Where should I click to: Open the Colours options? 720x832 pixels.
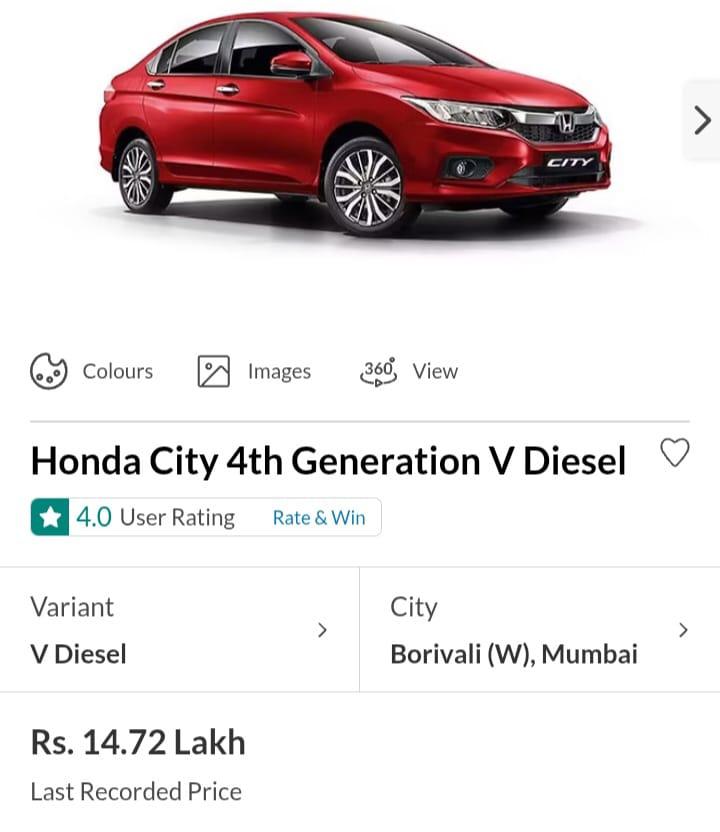point(91,371)
